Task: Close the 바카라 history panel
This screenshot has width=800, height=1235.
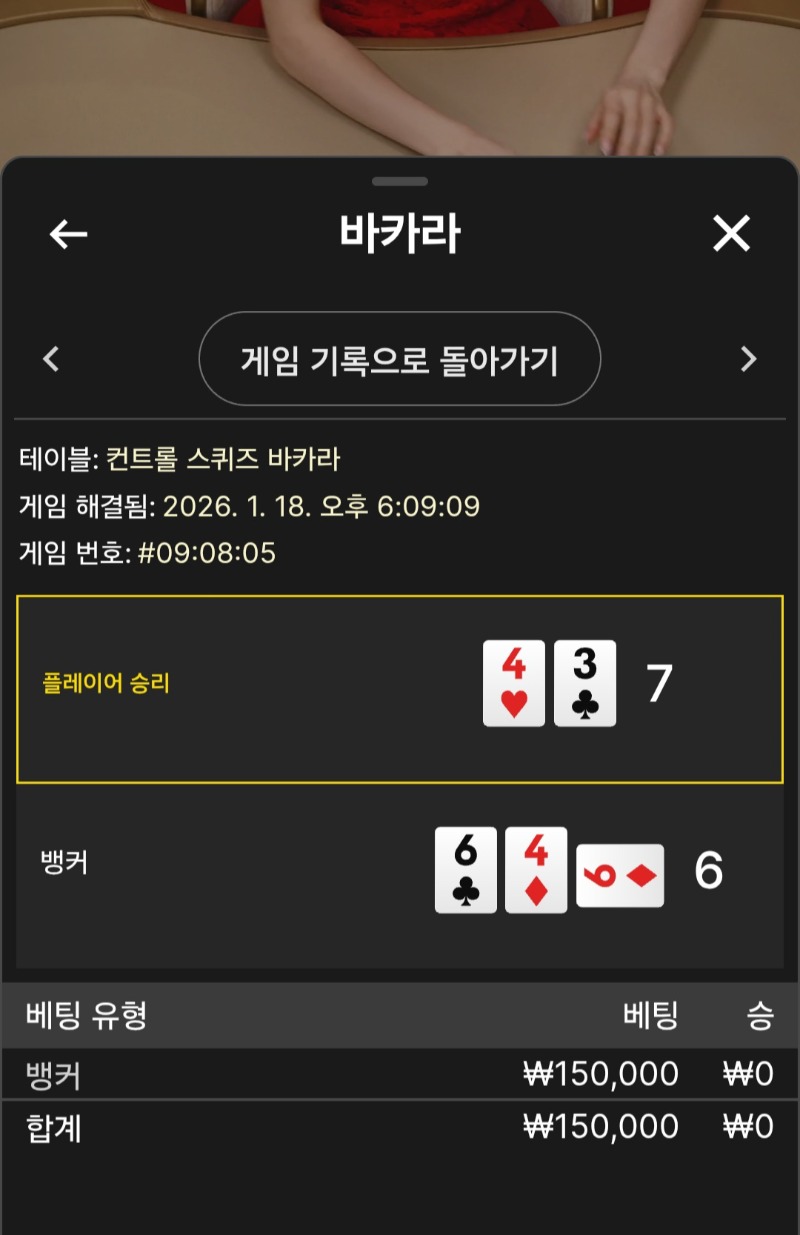Action: [731, 234]
